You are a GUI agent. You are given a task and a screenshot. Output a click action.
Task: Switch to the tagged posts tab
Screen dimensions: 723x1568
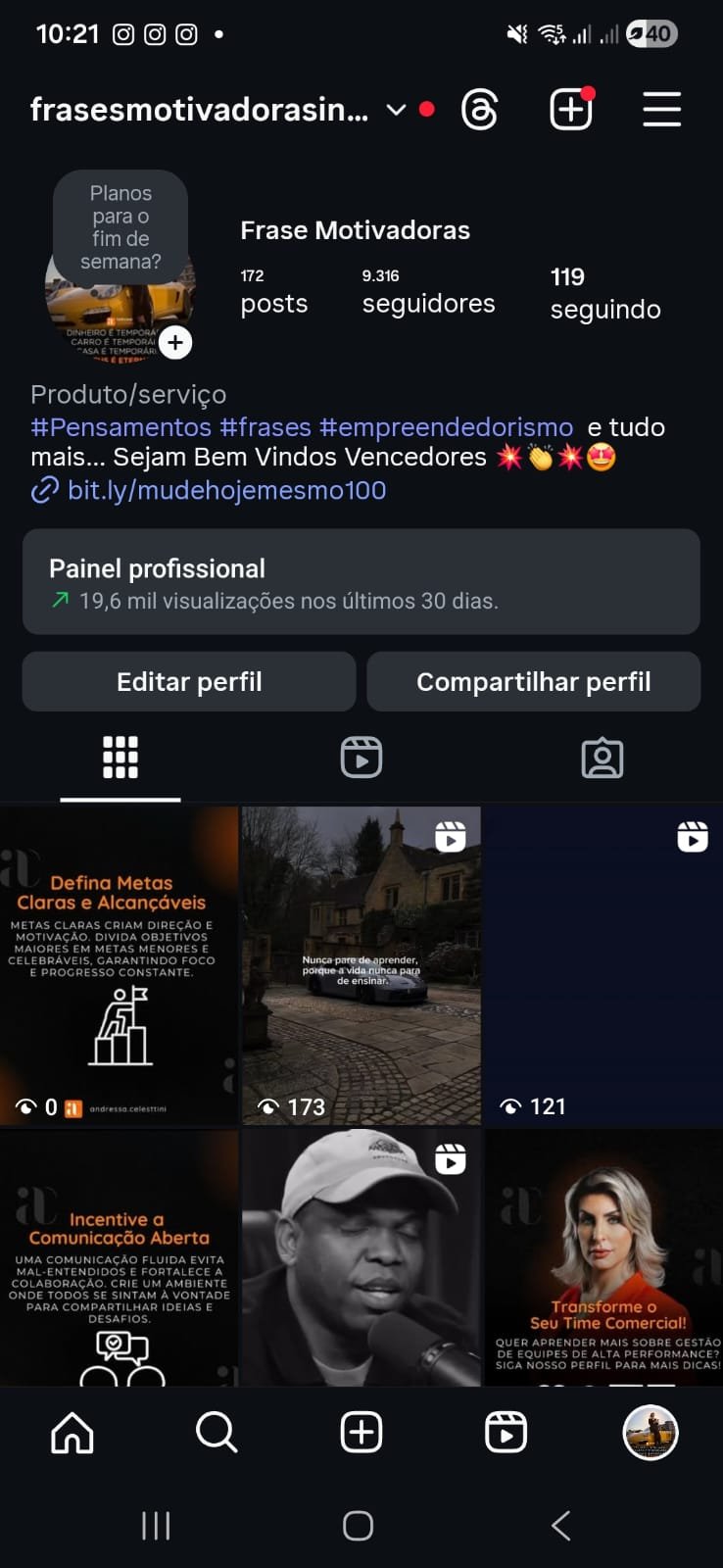[x=602, y=758]
